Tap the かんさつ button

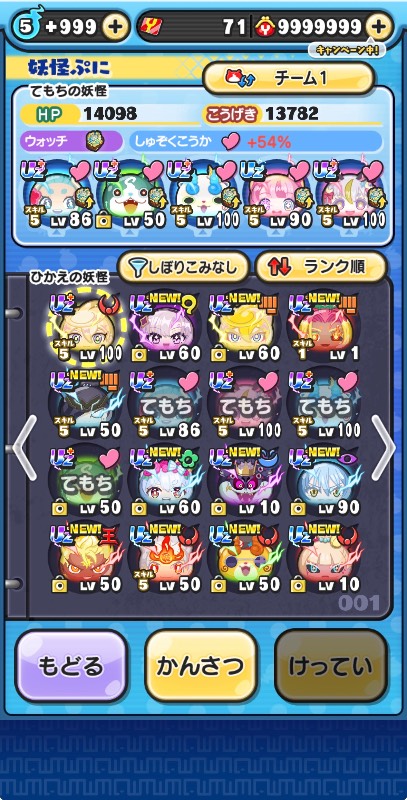pos(201,666)
